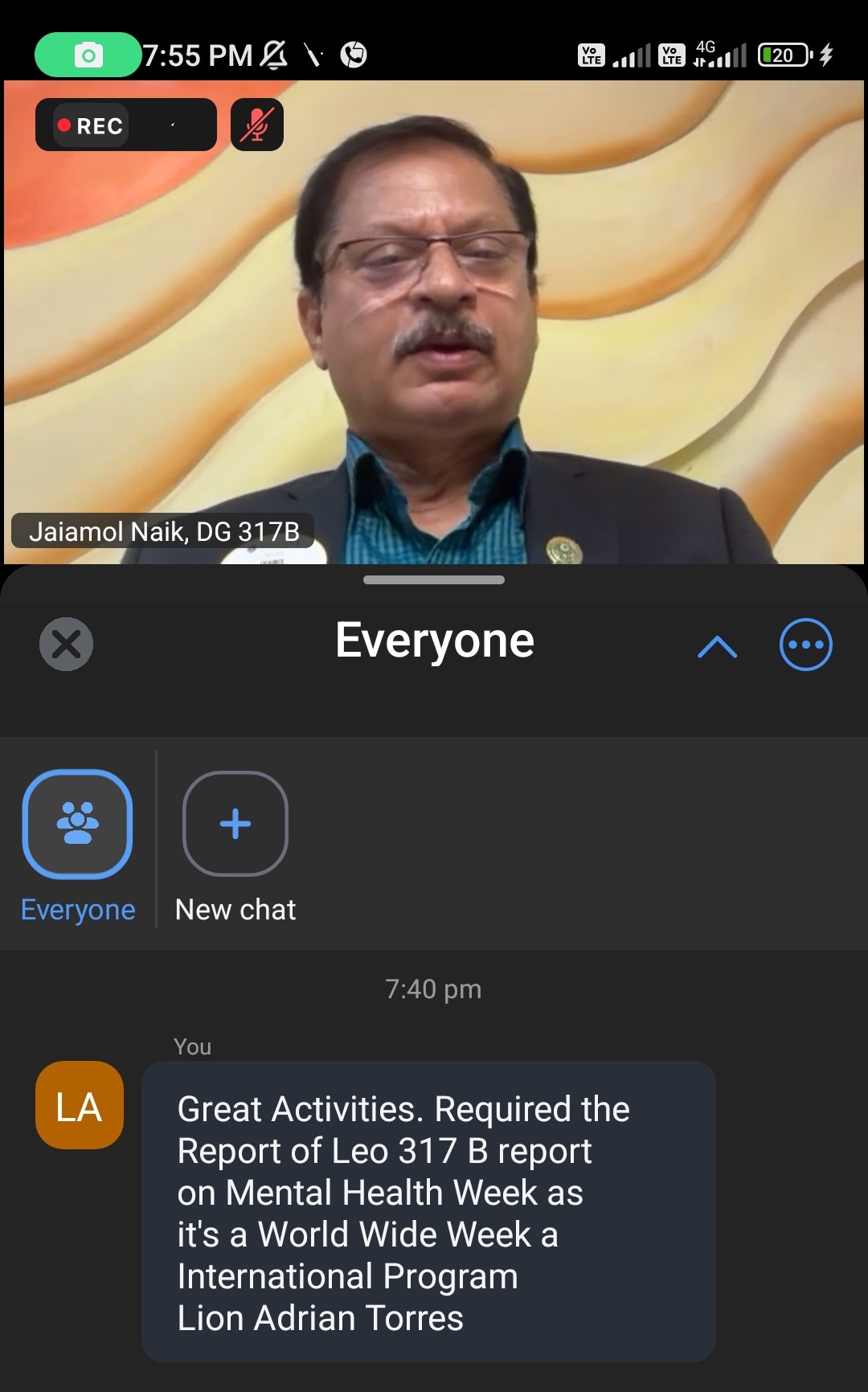Image resolution: width=868 pixels, height=1392 pixels.
Task: Open the chat more options menu
Action: [x=805, y=645]
